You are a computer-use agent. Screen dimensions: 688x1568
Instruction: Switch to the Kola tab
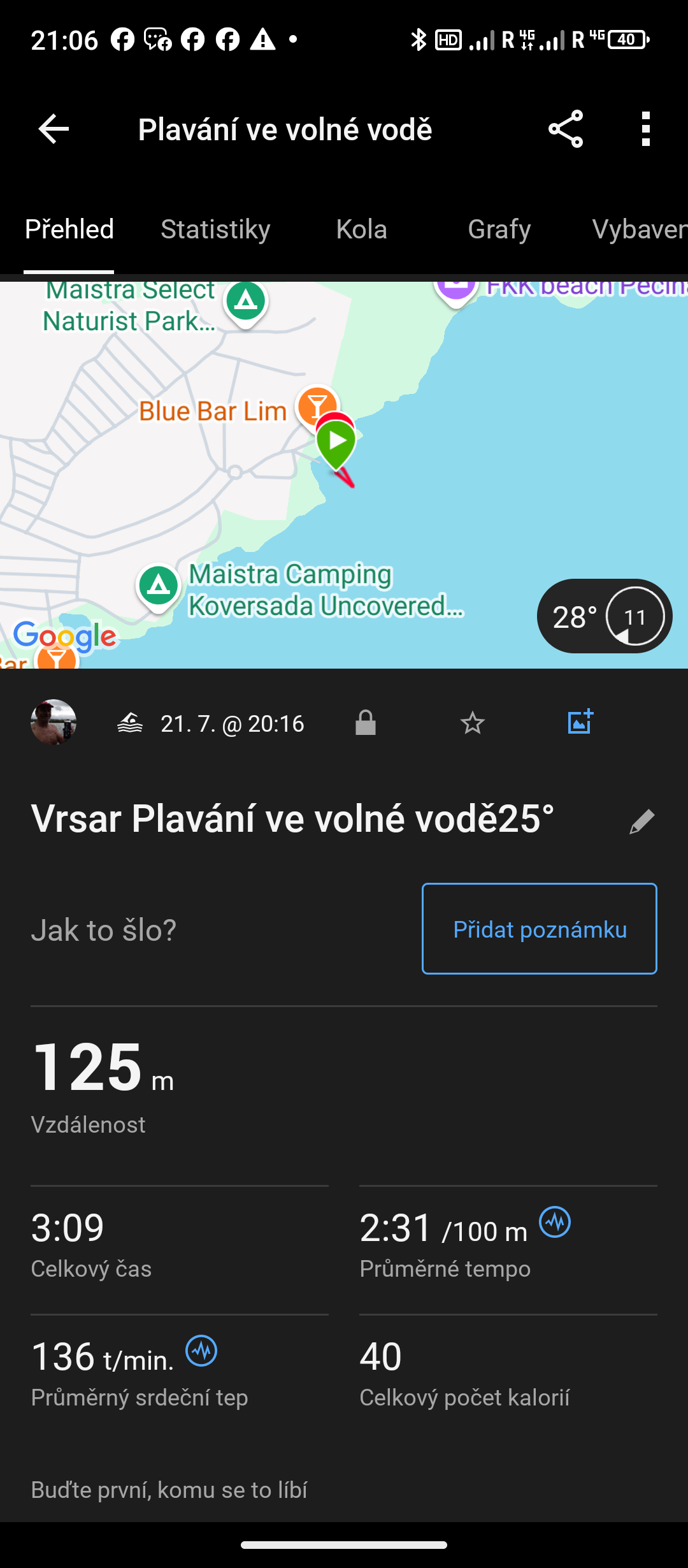click(x=361, y=229)
